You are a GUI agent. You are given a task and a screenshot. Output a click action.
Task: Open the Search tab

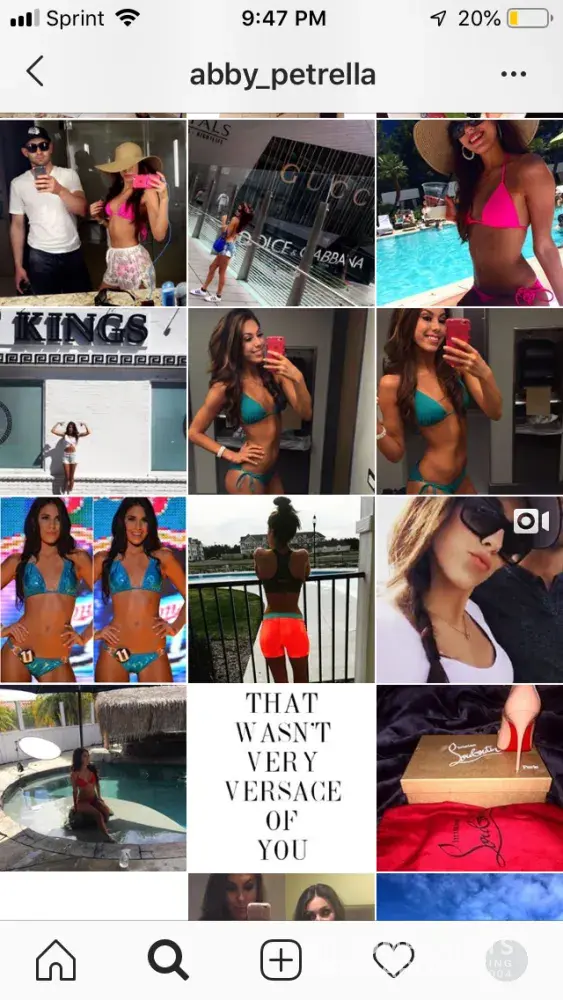point(168,959)
